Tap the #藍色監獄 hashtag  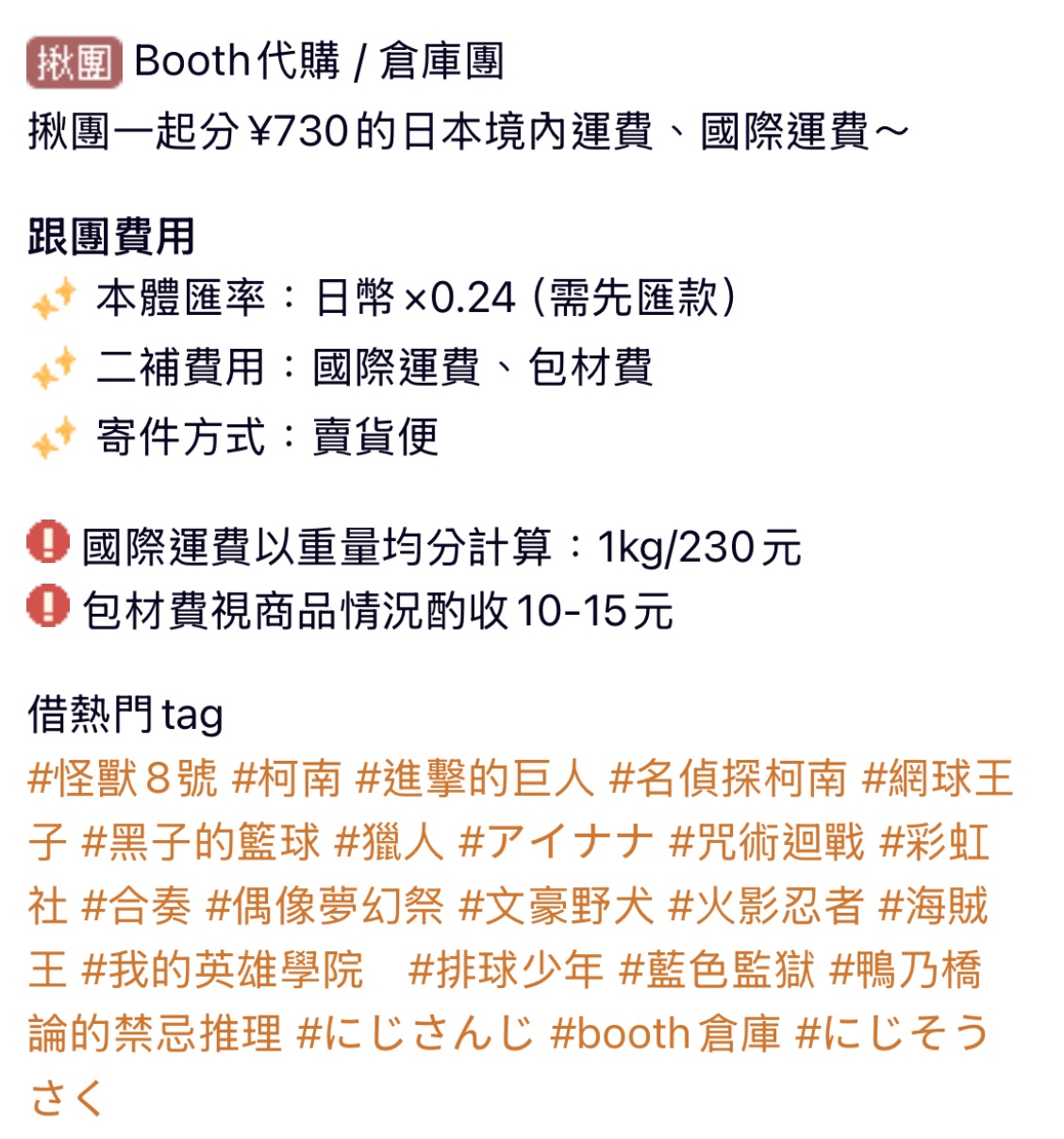(x=716, y=969)
